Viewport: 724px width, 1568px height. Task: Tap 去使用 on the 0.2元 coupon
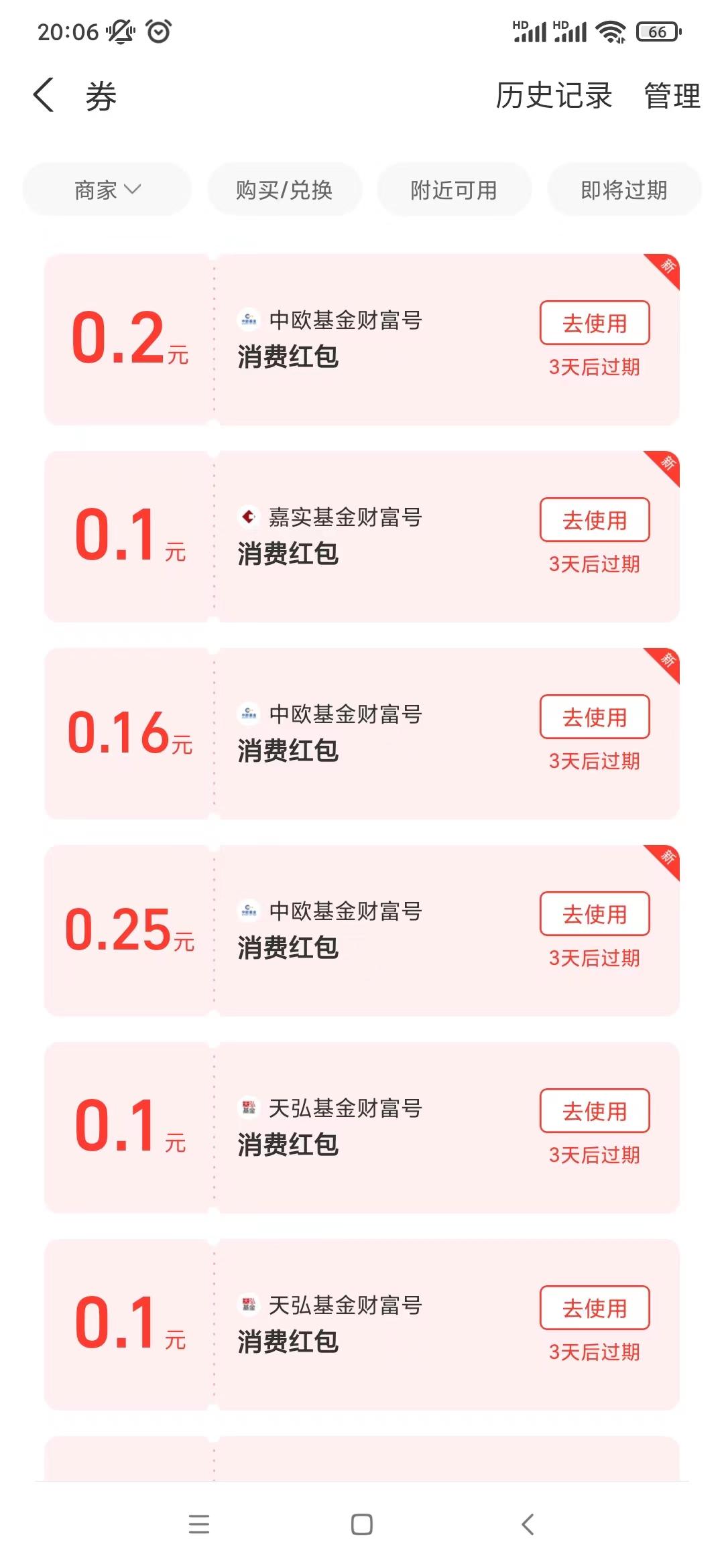(x=595, y=323)
